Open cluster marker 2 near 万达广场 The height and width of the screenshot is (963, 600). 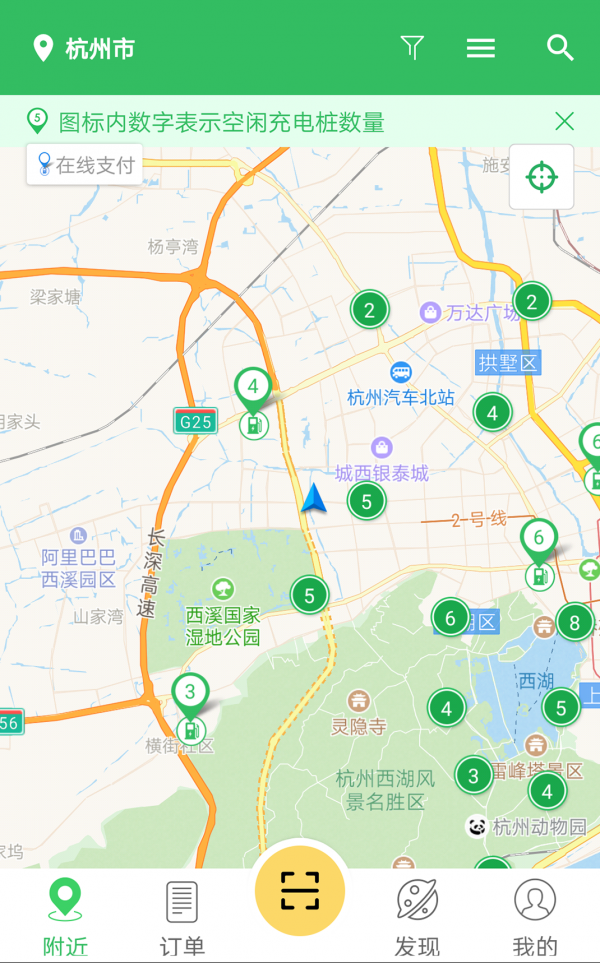(532, 302)
